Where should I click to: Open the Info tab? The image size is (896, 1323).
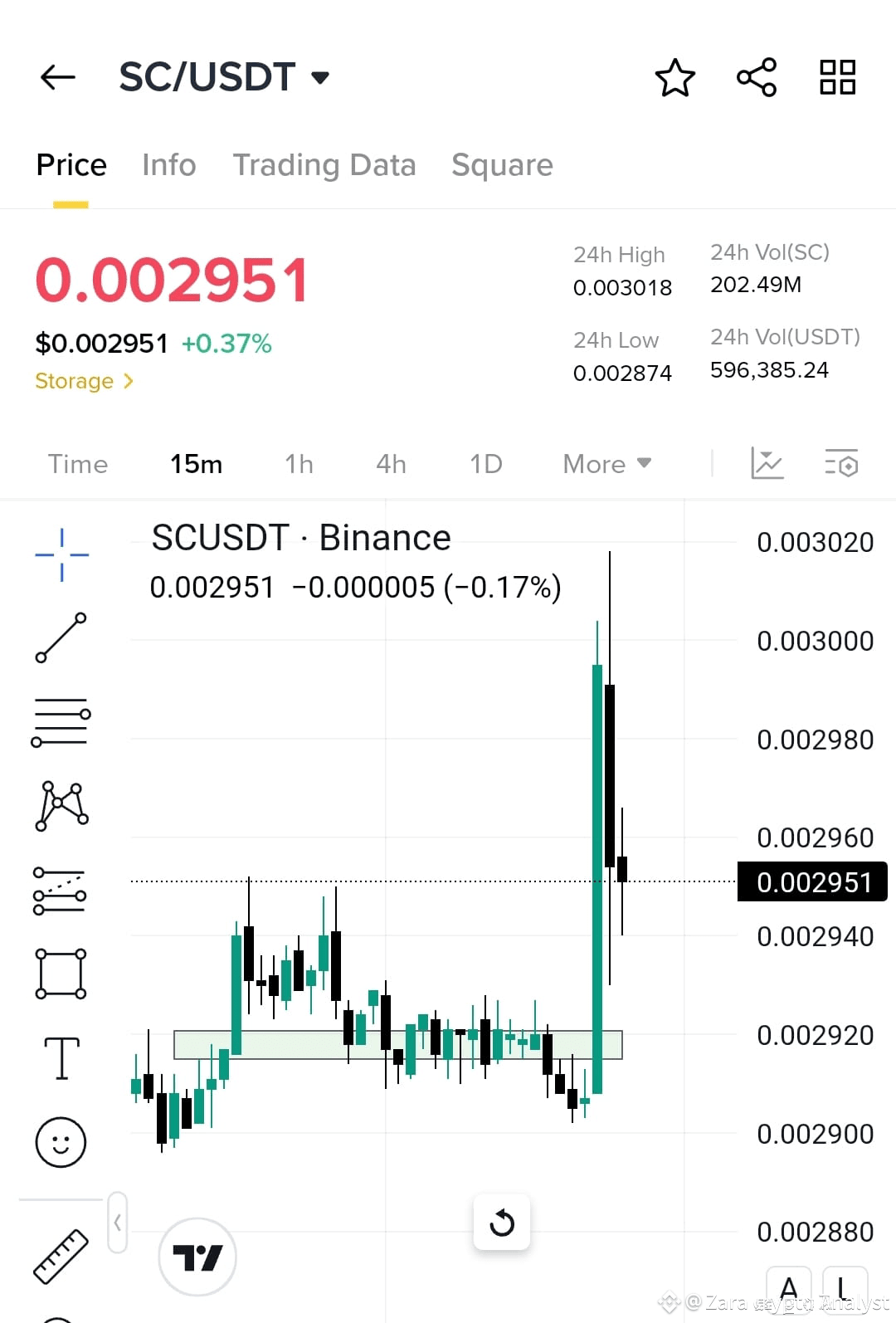click(x=168, y=165)
